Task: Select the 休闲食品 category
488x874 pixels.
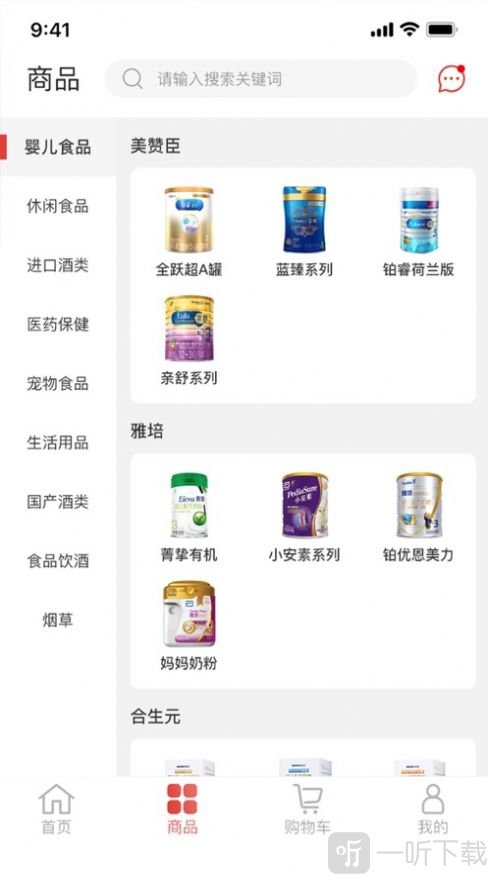Action: [x=58, y=206]
